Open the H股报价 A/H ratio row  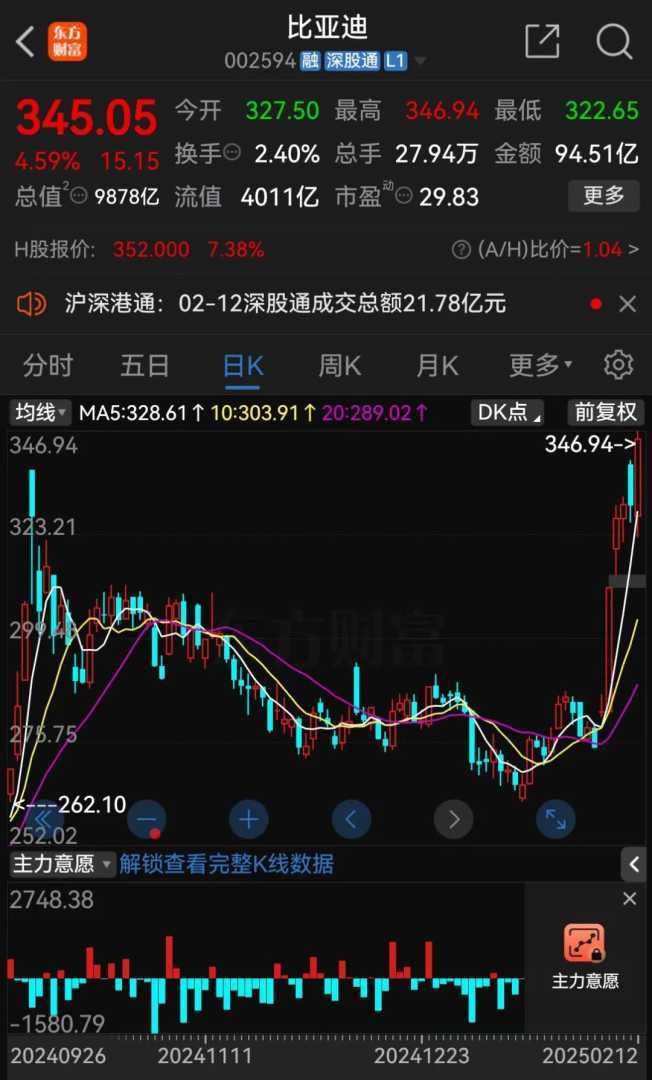[x=326, y=249]
